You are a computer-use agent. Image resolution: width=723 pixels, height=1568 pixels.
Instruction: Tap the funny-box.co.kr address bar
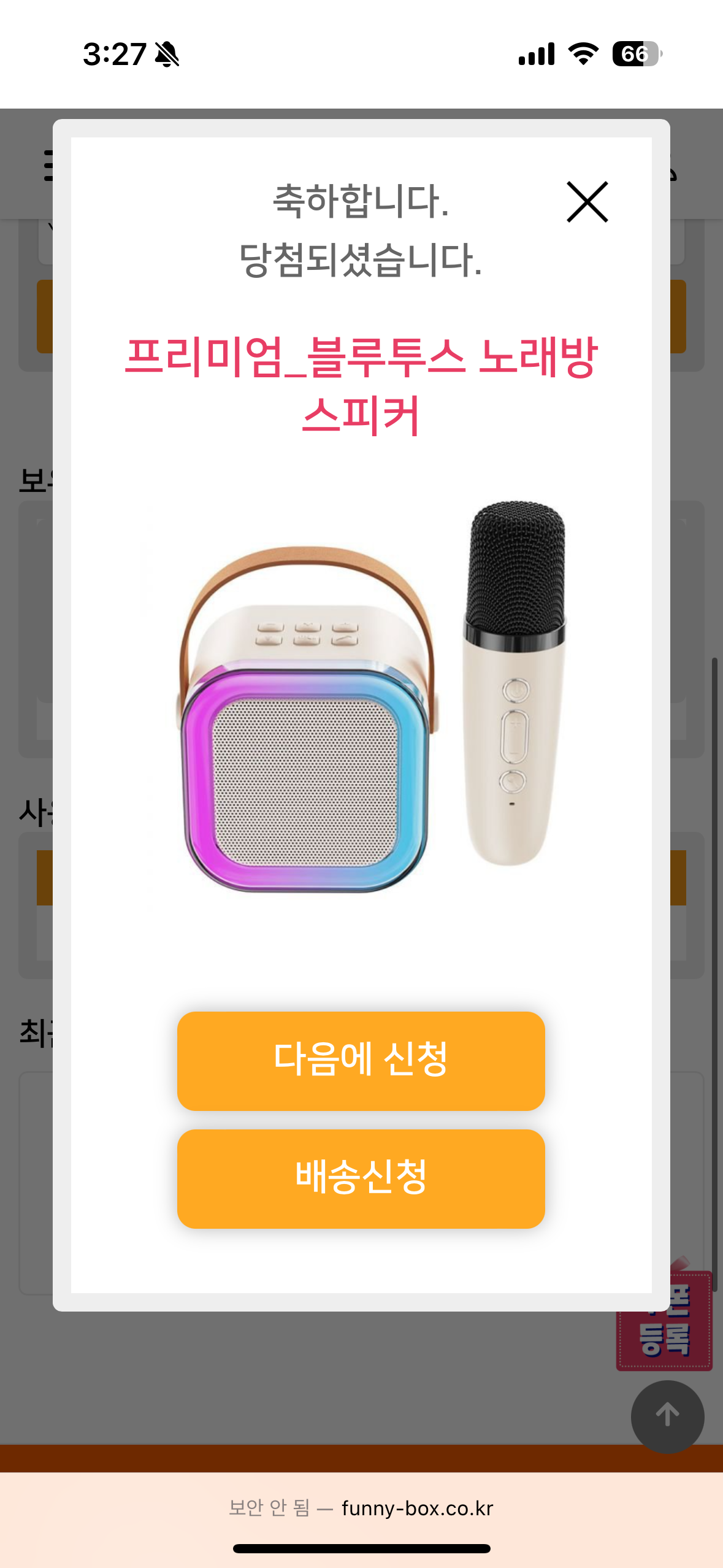pos(361,1508)
